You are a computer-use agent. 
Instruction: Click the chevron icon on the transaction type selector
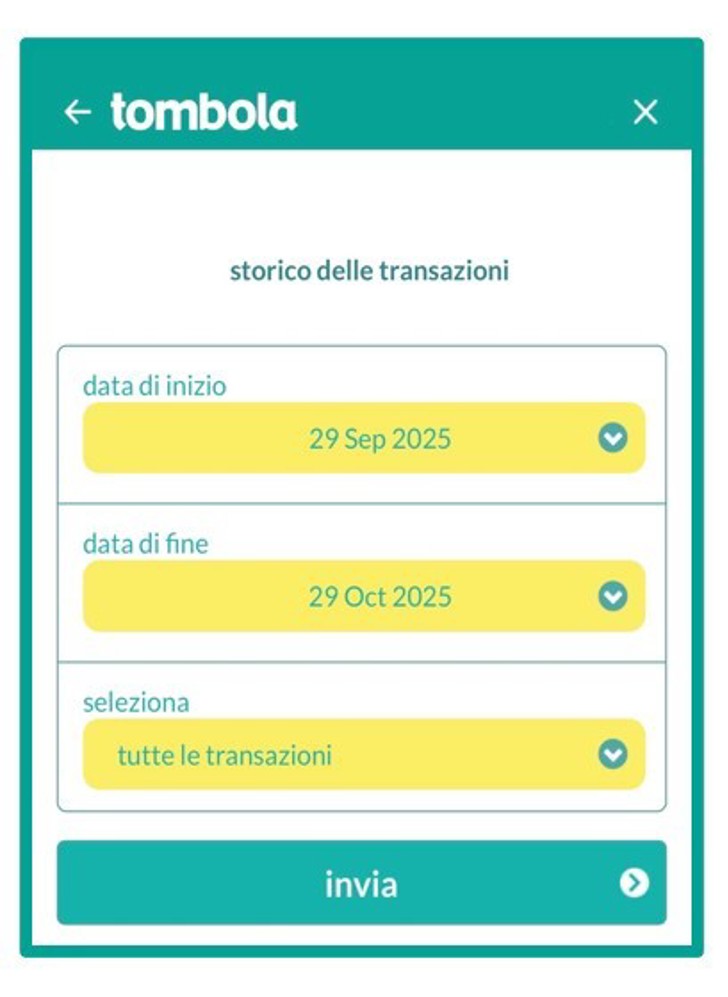[611, 755]
